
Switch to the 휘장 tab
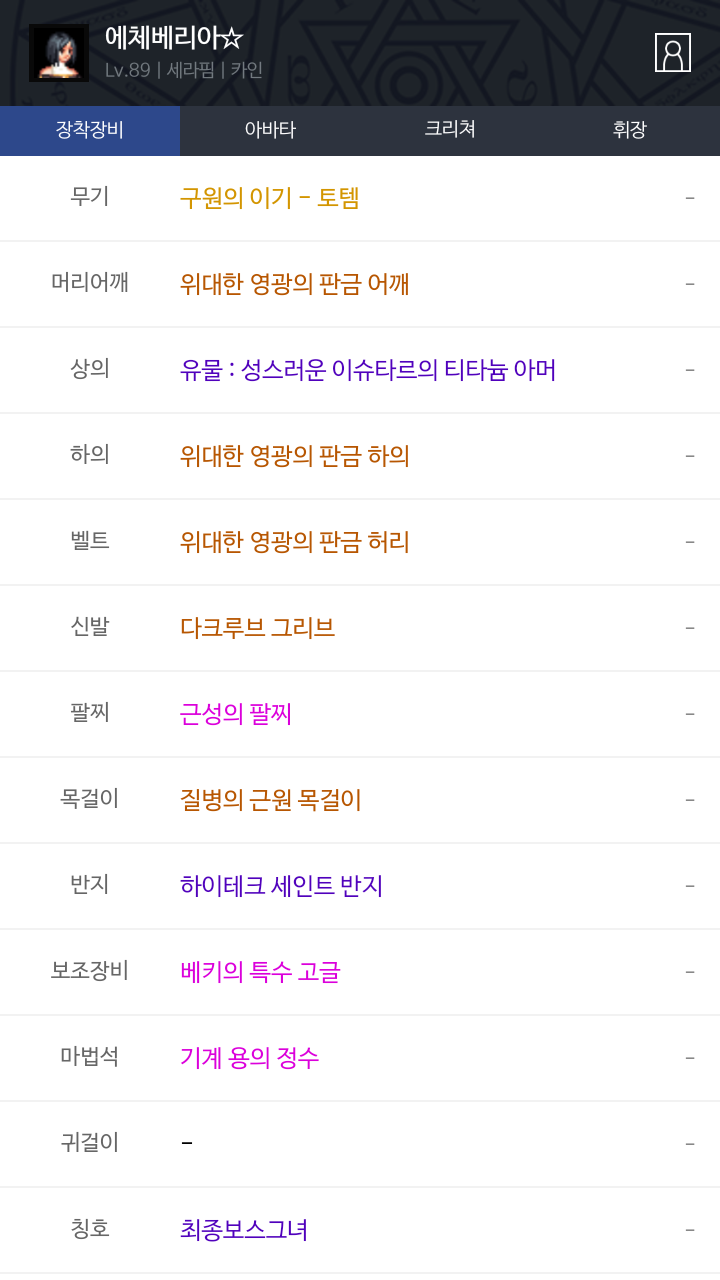(630, 130)
